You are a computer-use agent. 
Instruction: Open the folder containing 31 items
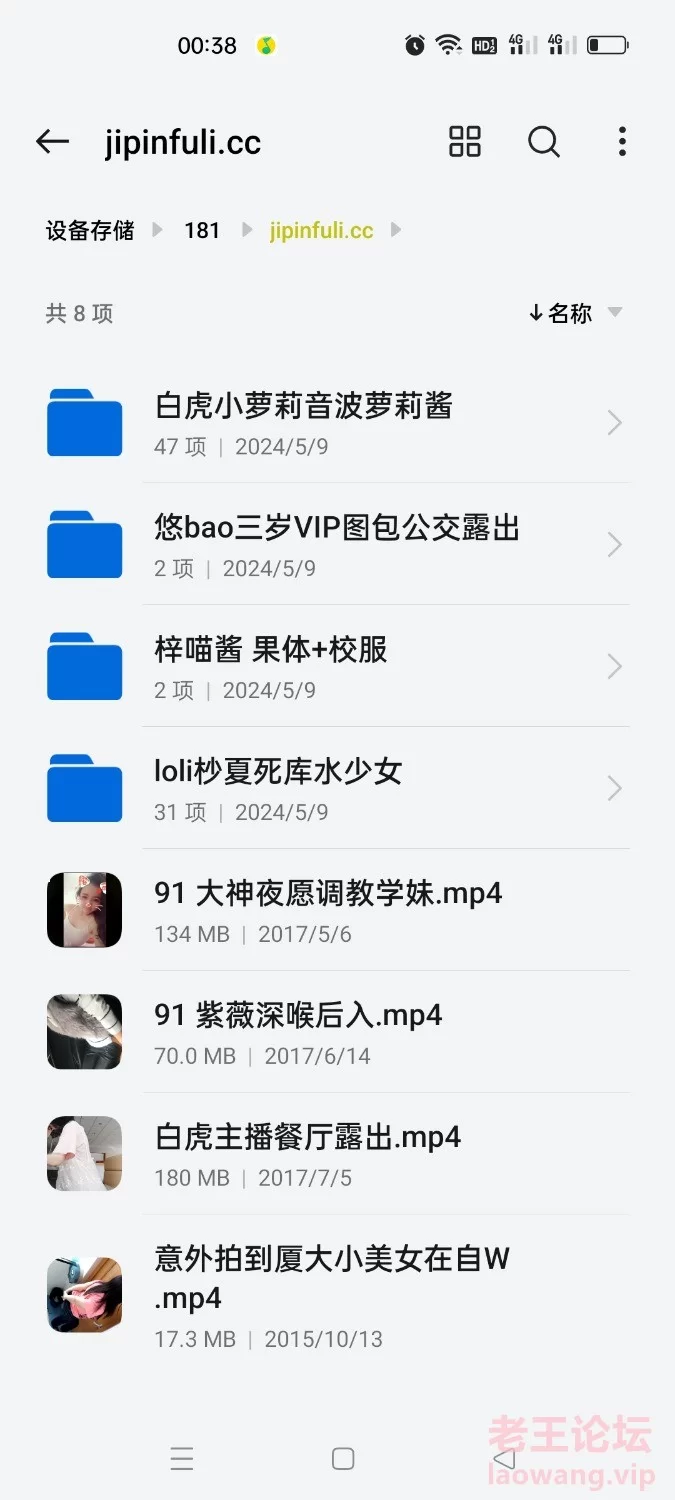tap(338, 789)
